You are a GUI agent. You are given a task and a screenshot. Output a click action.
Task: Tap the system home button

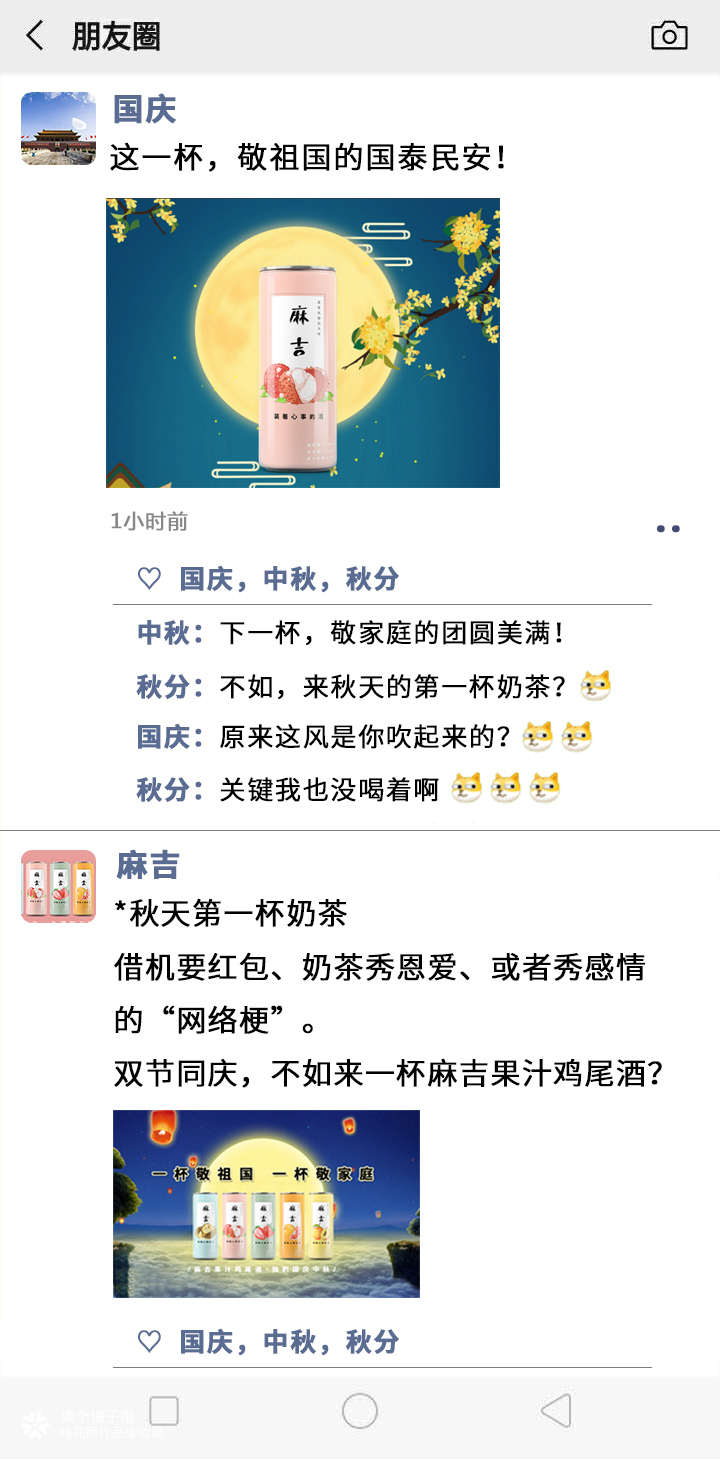pyautogui.click(x=360, y=1411)
